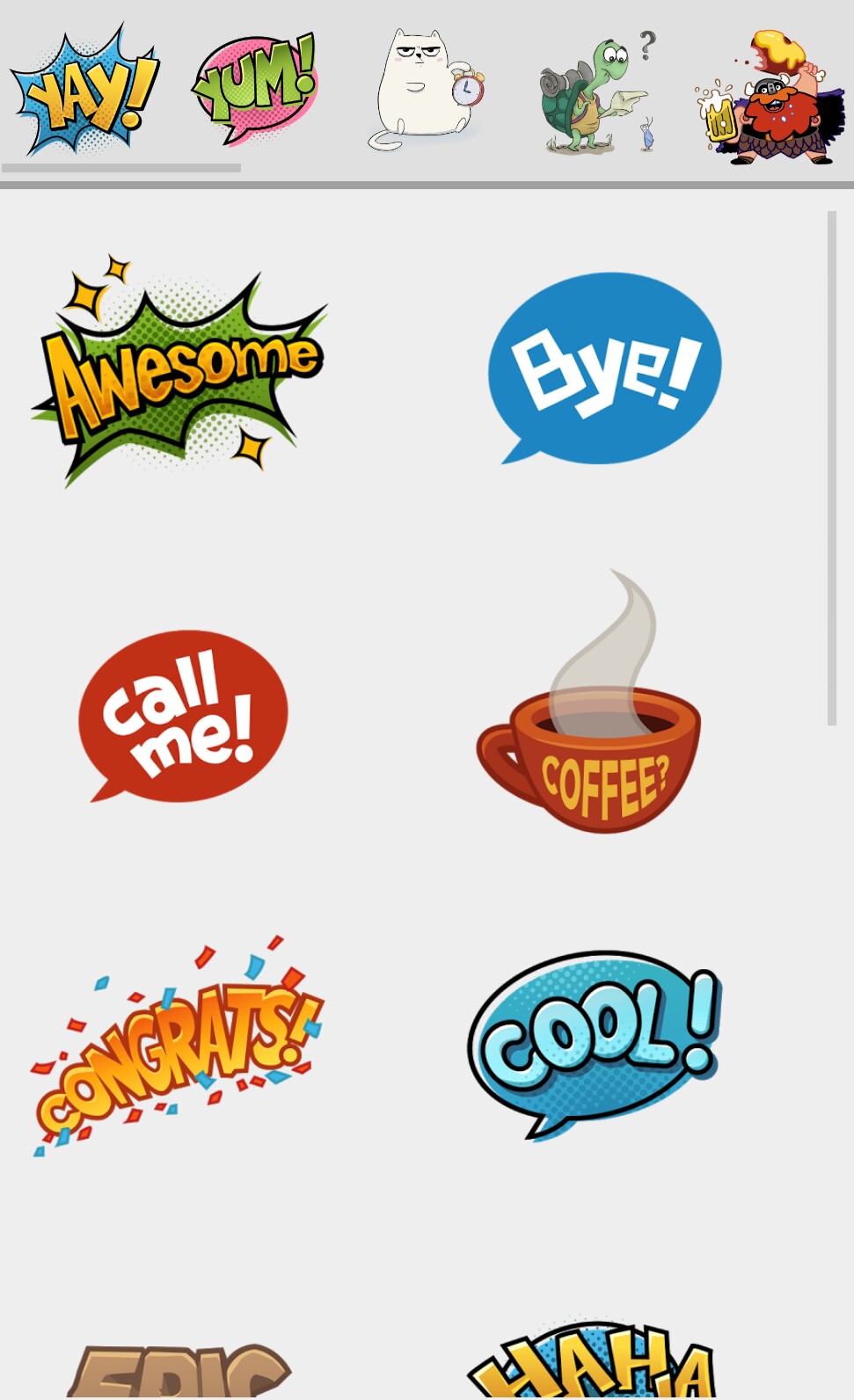
Task: Tap the Congrats! confetti sticker
Action: click(179, 1048)
